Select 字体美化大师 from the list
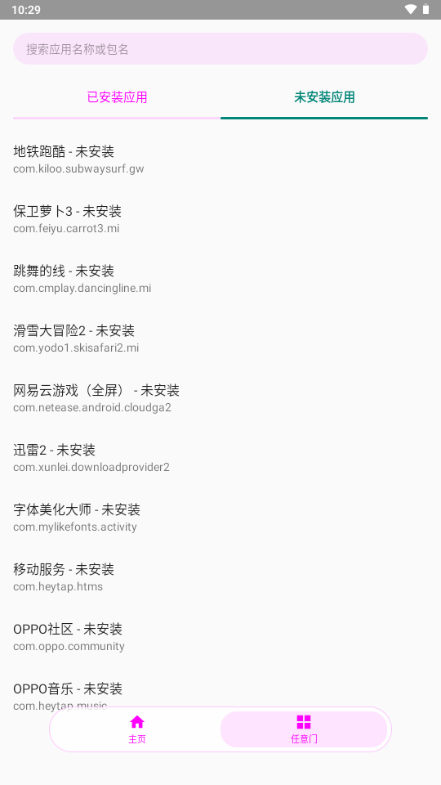The image size is (441, 785). point(220,517)
